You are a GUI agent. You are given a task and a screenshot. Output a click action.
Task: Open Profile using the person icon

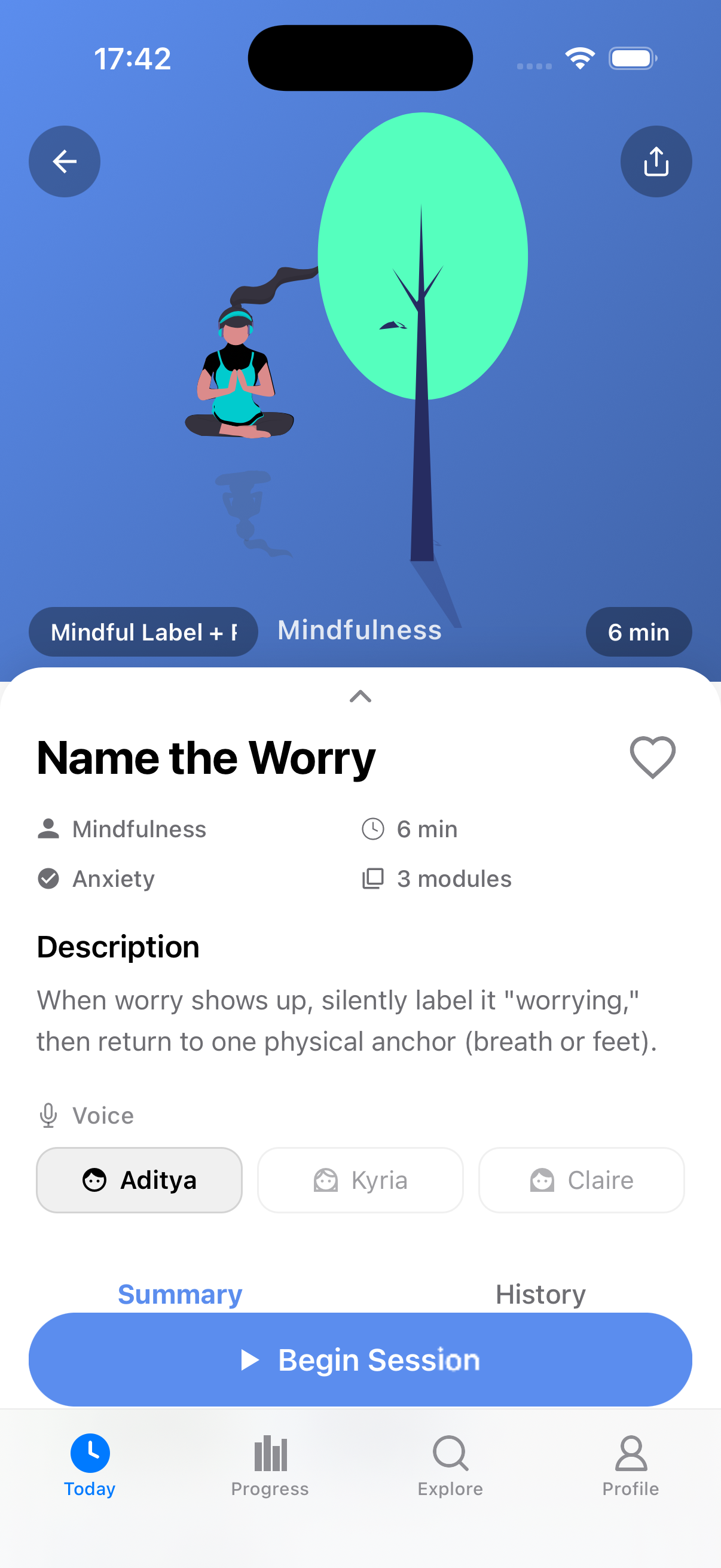tap(630, 1454)
